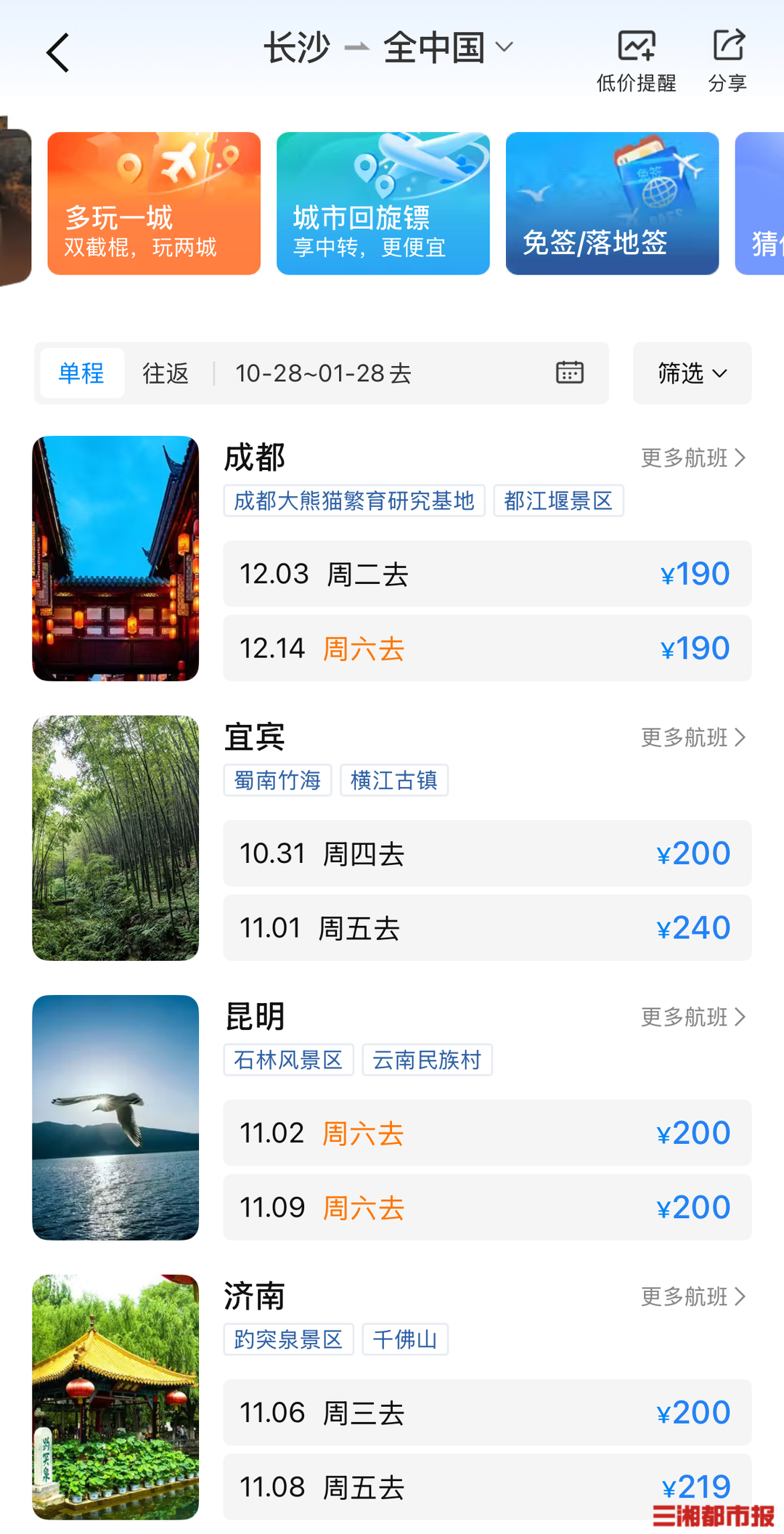Select the 单程 one-way tab
The width and height of the screenshot is (784, 1534).
point(81,373)
